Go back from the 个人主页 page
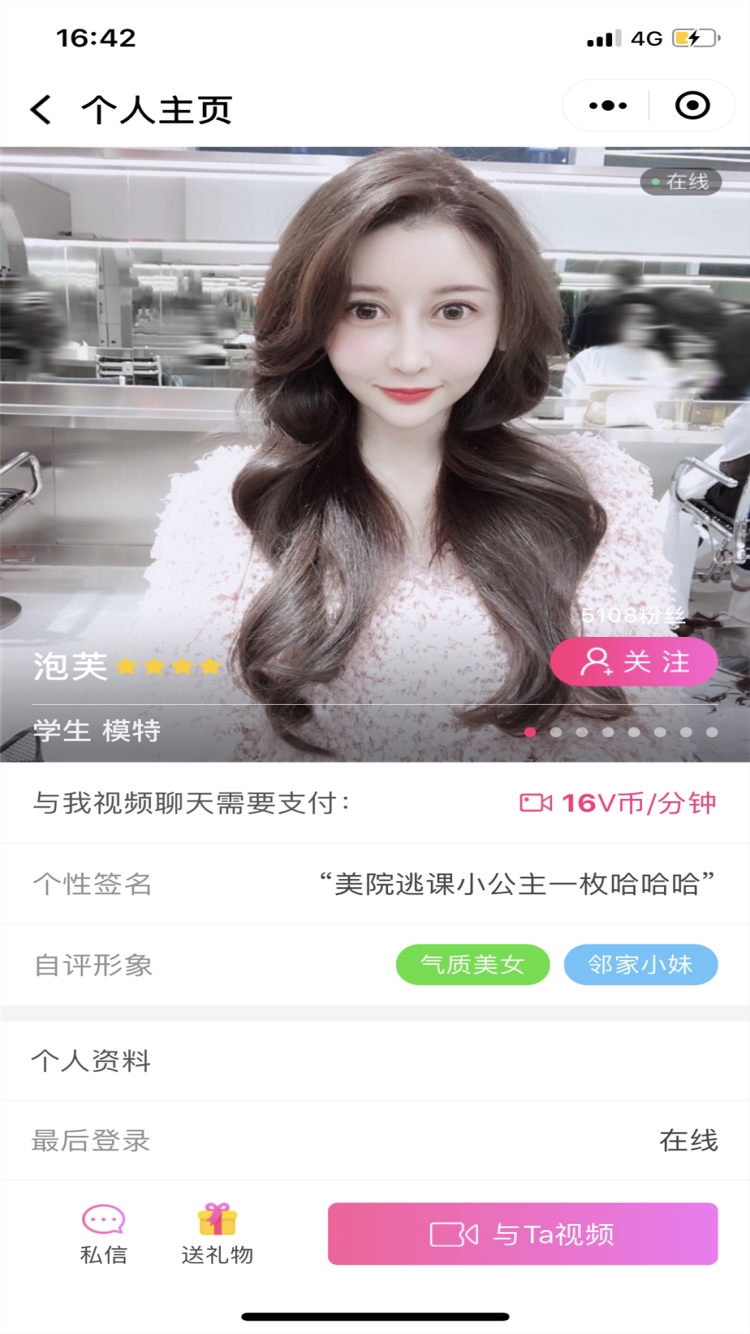Viewport: 750px width, 1334px height. click(41, 109)
